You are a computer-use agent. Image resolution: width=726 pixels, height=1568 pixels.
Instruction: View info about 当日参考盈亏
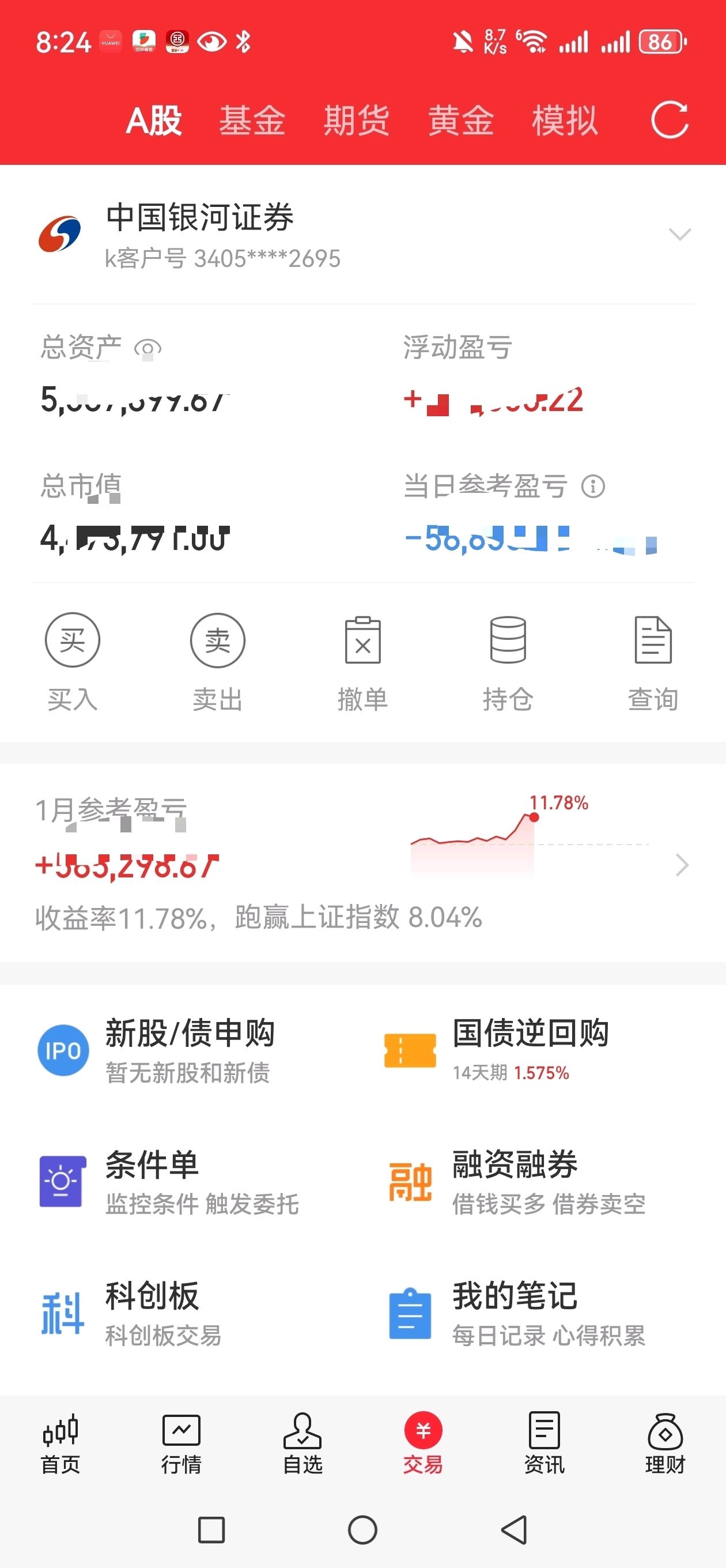593,487
